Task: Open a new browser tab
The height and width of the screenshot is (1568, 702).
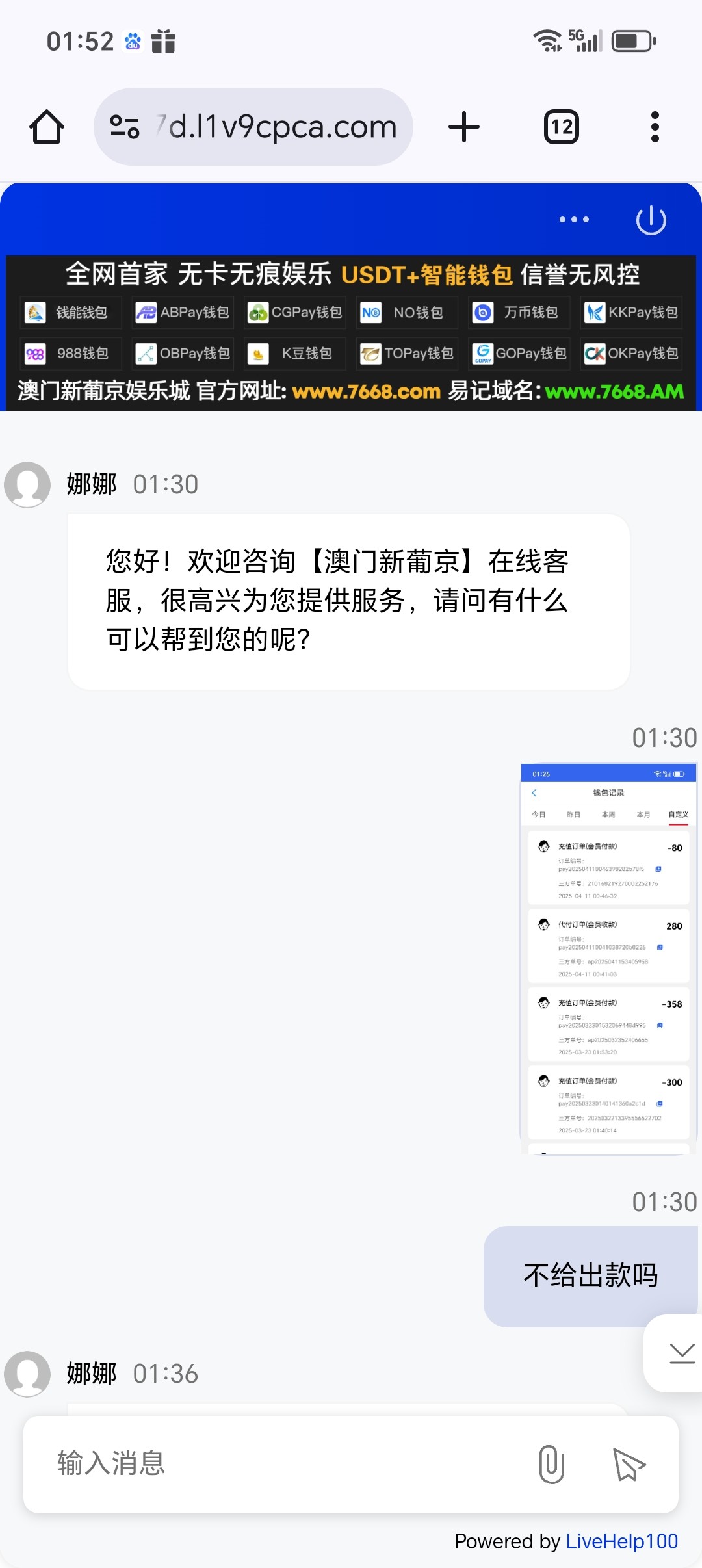Action: pyautogui.click(x=464, y=127)
